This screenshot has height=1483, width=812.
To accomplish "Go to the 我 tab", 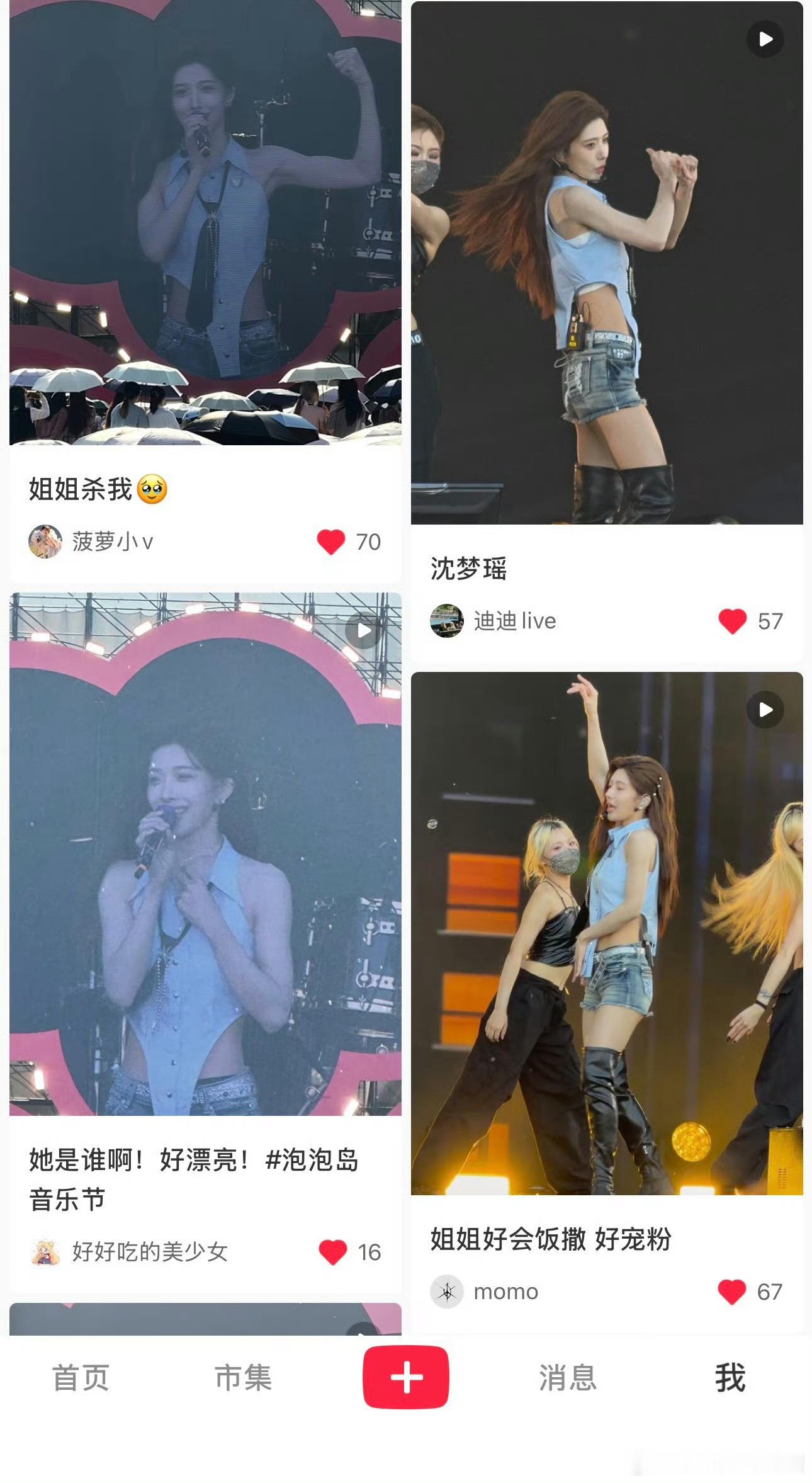I will tap(730, 1377).
